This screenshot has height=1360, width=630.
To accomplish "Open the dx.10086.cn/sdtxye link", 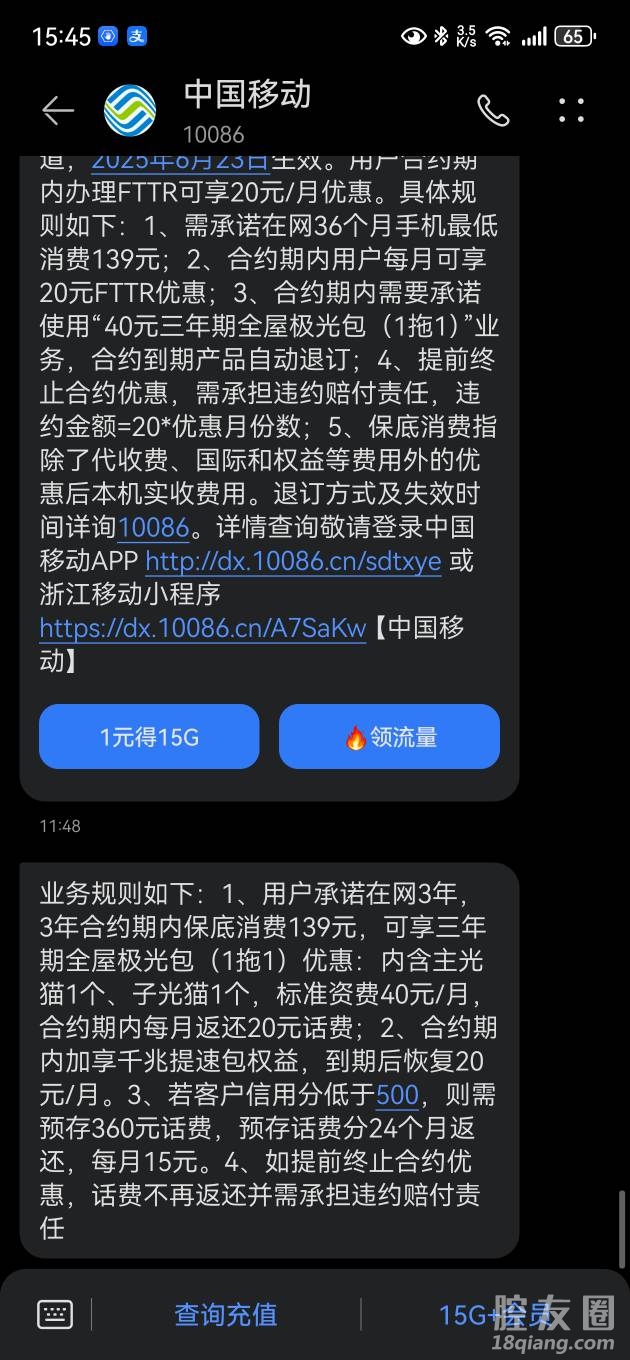I will [293, 561].
